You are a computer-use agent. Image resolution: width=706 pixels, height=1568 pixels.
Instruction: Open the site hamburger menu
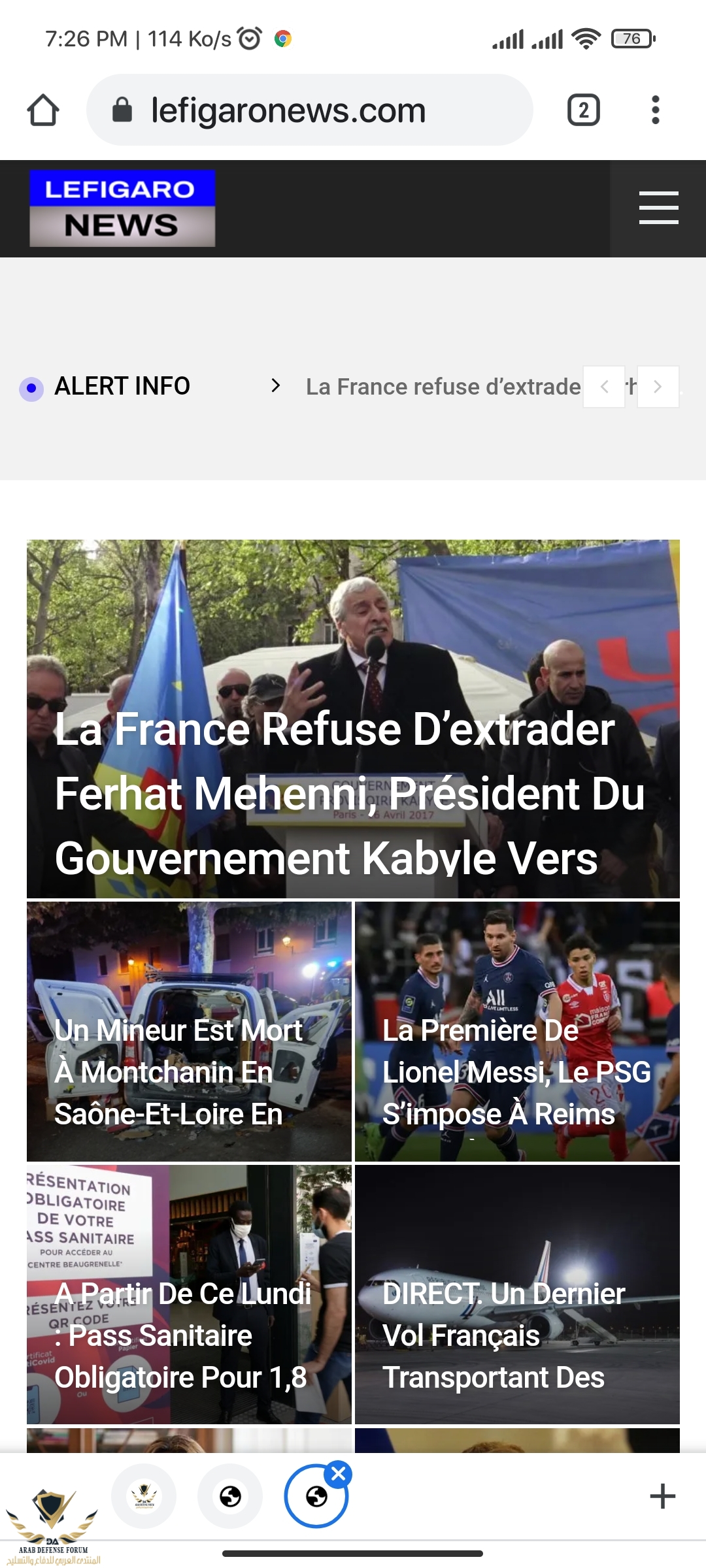(x=658, y=208)
